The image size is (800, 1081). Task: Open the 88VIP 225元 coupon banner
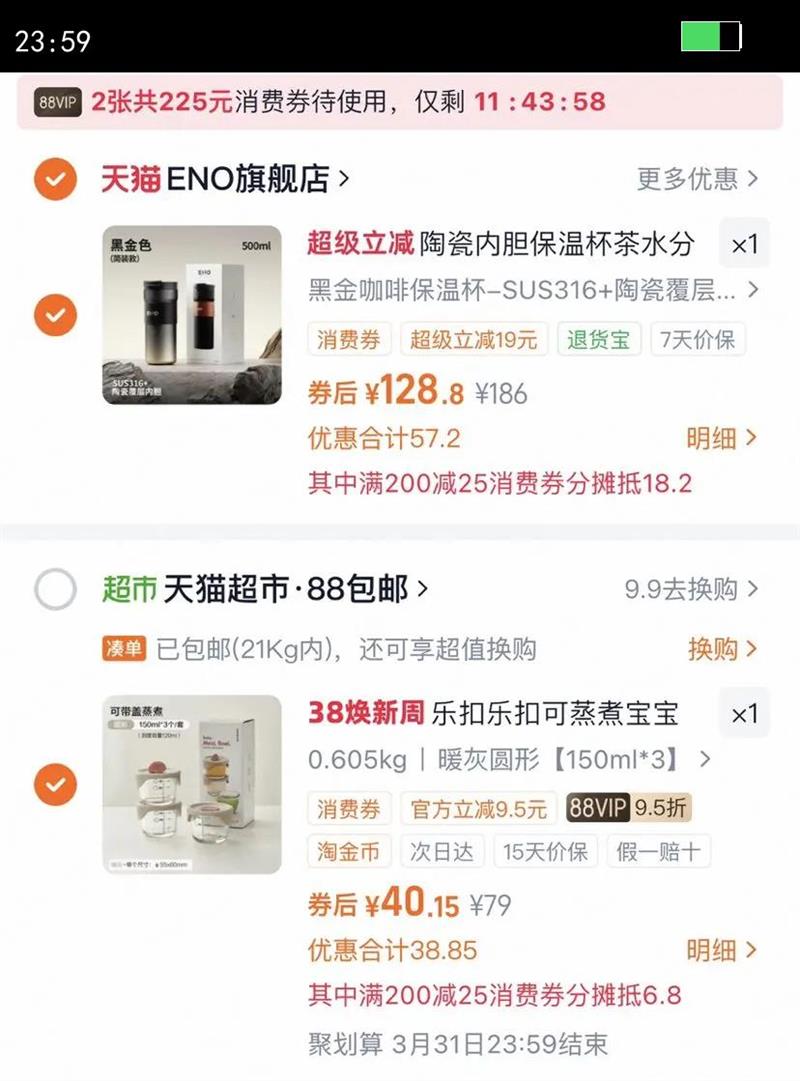(x=400, y=102)
